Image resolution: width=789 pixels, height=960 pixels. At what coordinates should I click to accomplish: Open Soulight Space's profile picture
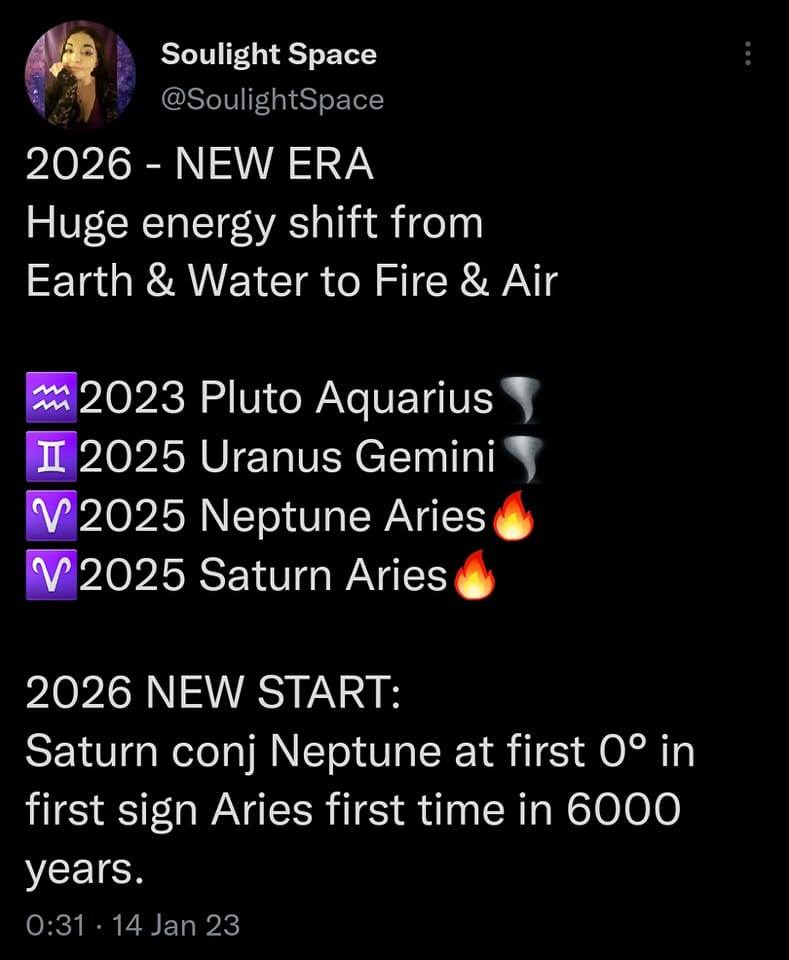point(80,76)
